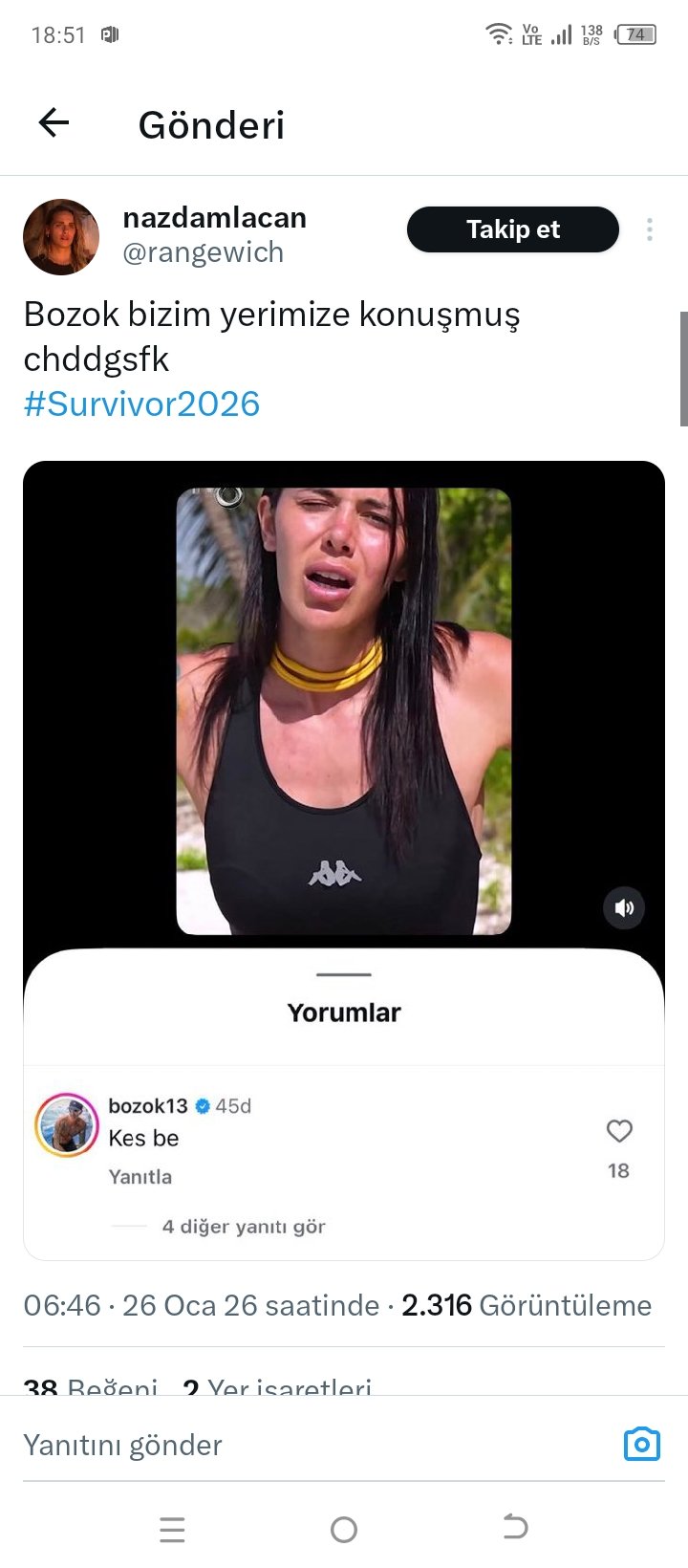Open the hashtag #Survivor2026
This screenshot has width=688, height=1568.
click(141, 403)
